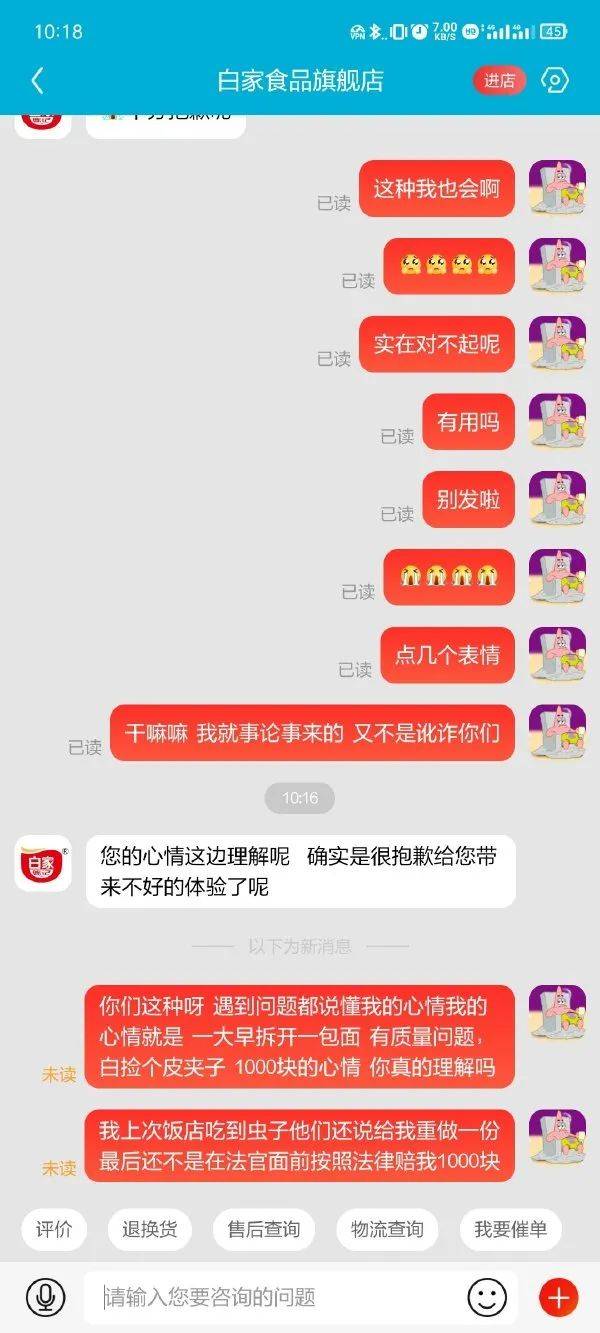Open the store avatar beside the apology message
Image resolution: width=600 pixels, height=1333 pixels.
(x=43, y=863)
